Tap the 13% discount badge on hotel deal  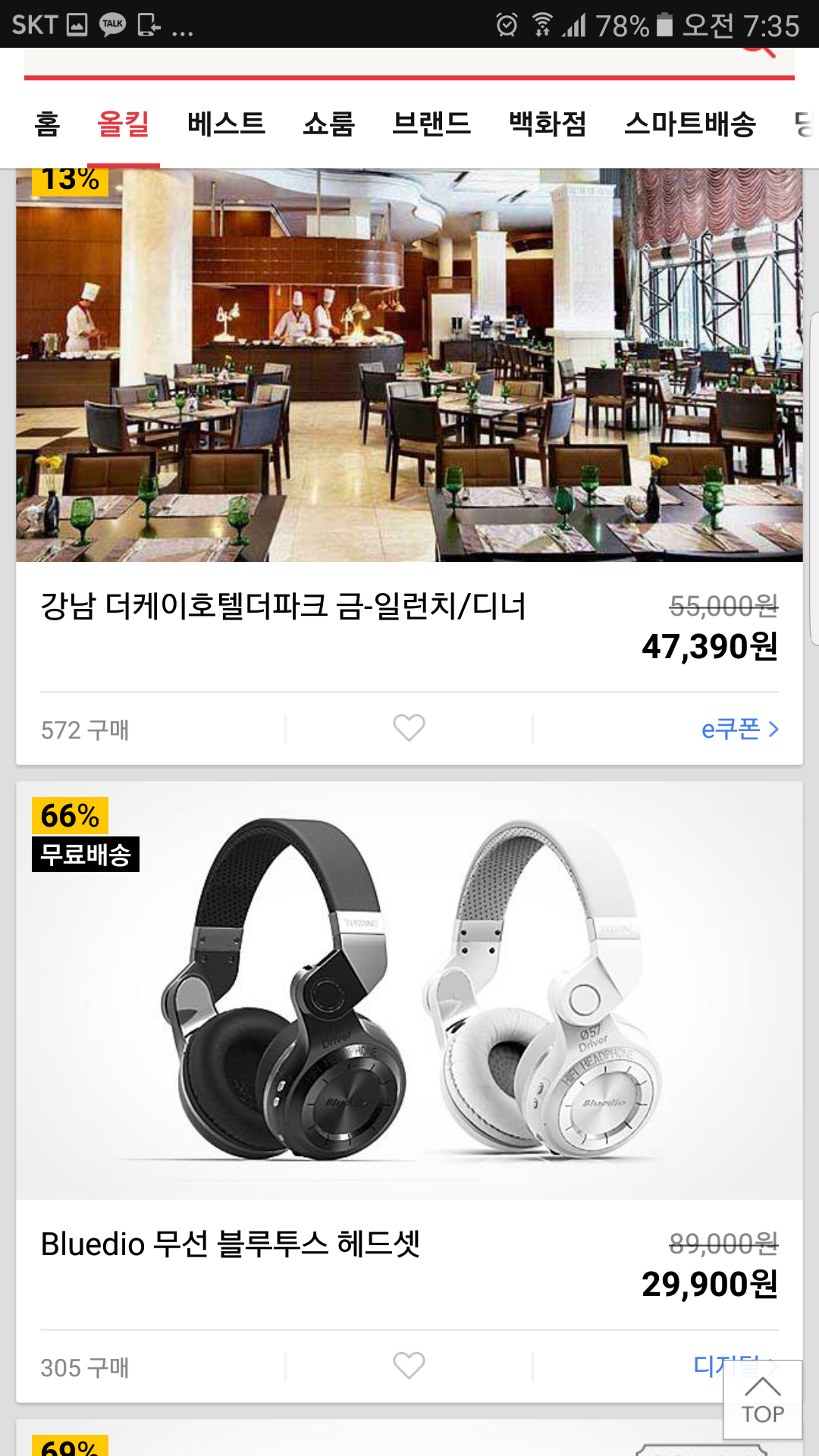pos(68,180)
